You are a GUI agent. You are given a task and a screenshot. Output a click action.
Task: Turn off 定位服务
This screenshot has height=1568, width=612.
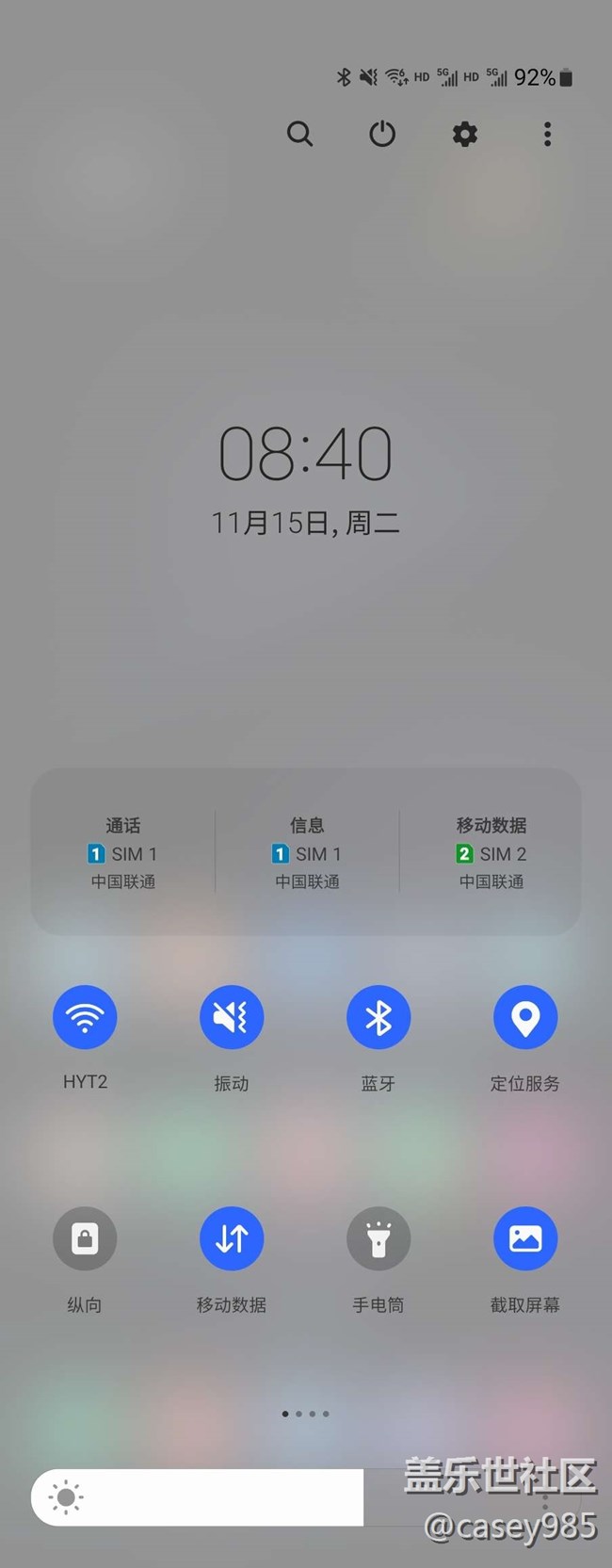(x=525, y=1017)
